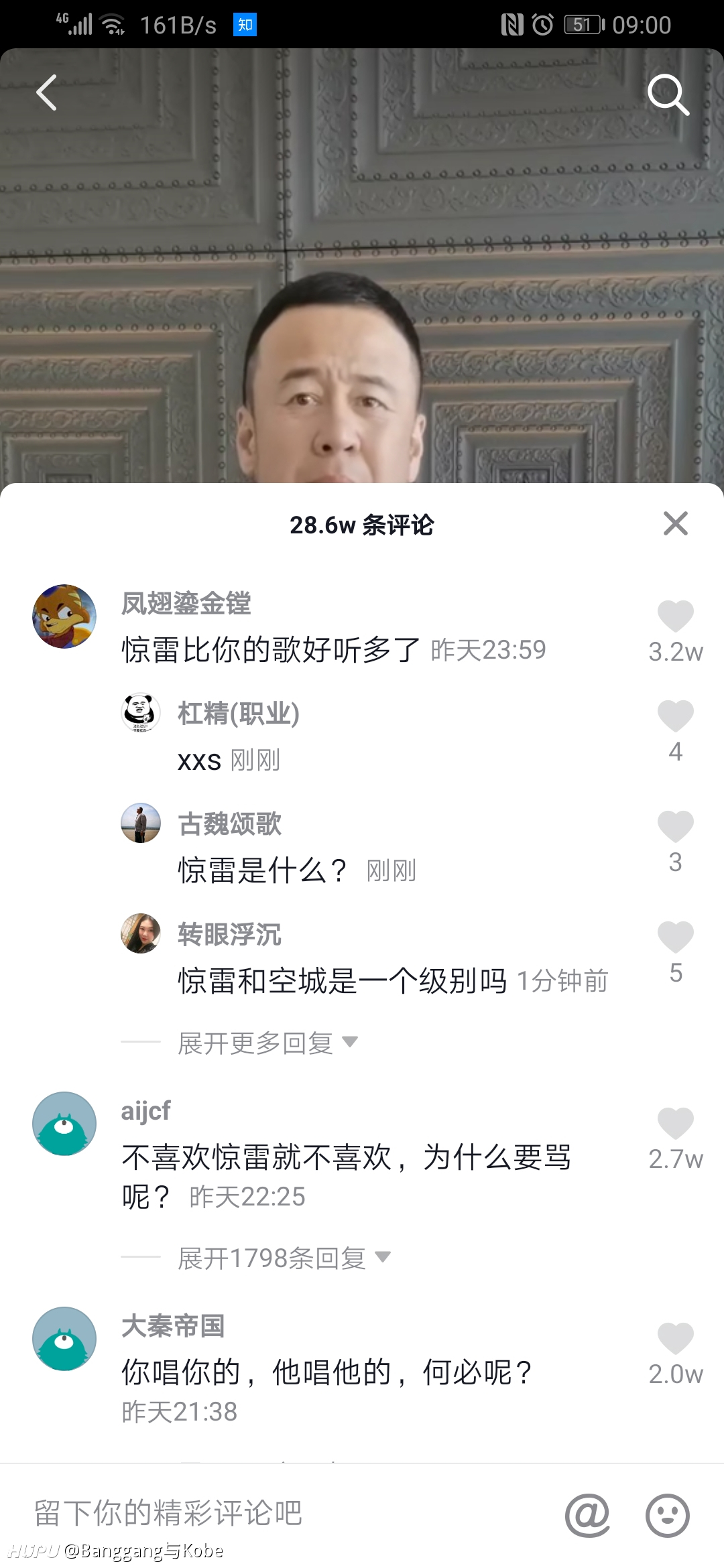Open the search magnifier icon

click(x=668, y=94)
